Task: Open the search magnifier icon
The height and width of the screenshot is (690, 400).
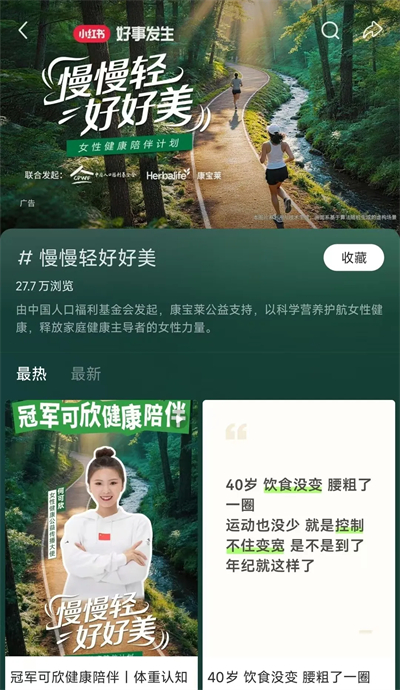Action: pyautogui.click(x=330, y=31)
